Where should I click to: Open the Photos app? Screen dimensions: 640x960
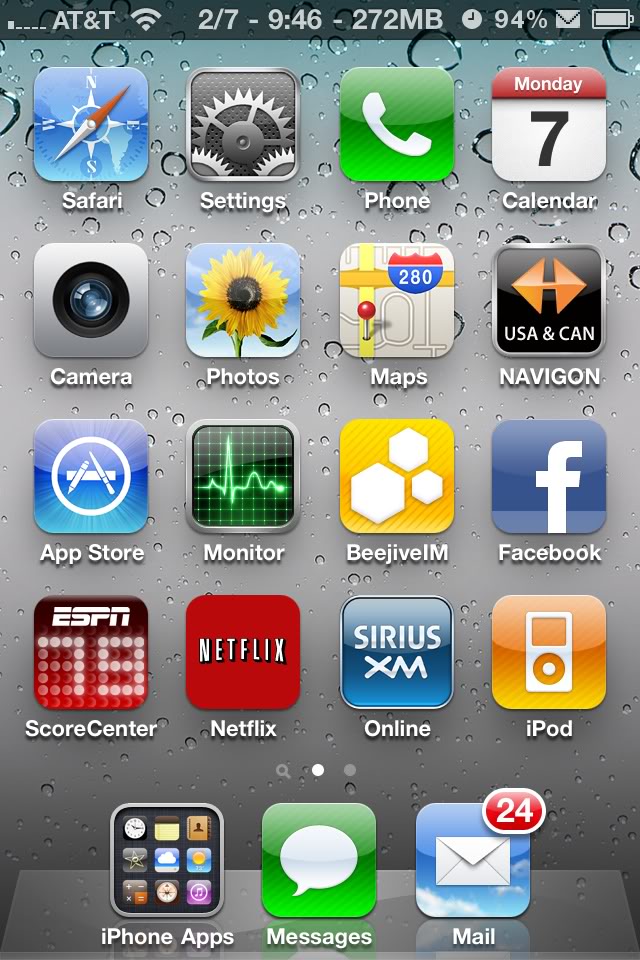(x=243, y=300)
